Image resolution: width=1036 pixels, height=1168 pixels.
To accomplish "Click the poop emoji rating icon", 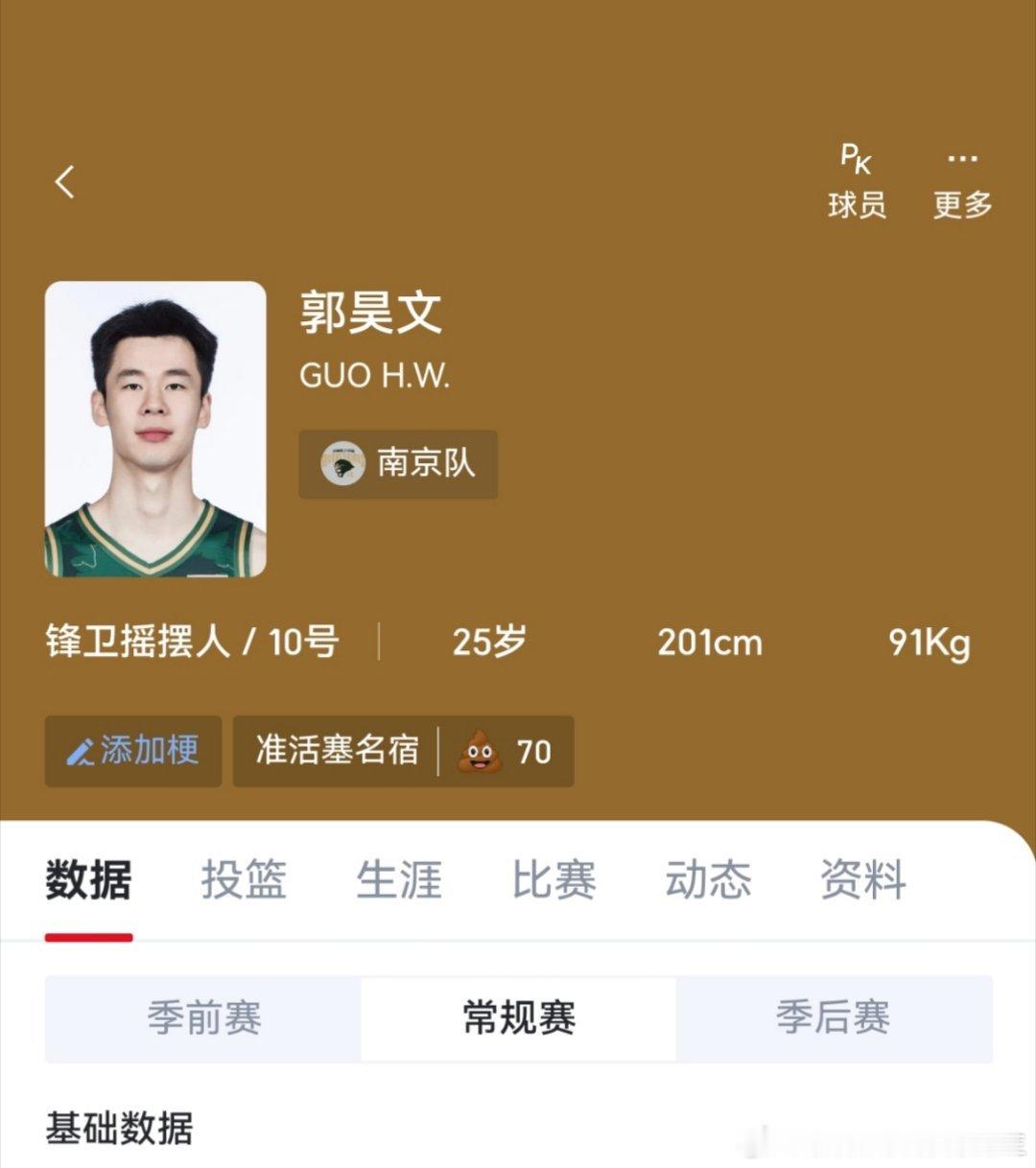I will (481, 753).
